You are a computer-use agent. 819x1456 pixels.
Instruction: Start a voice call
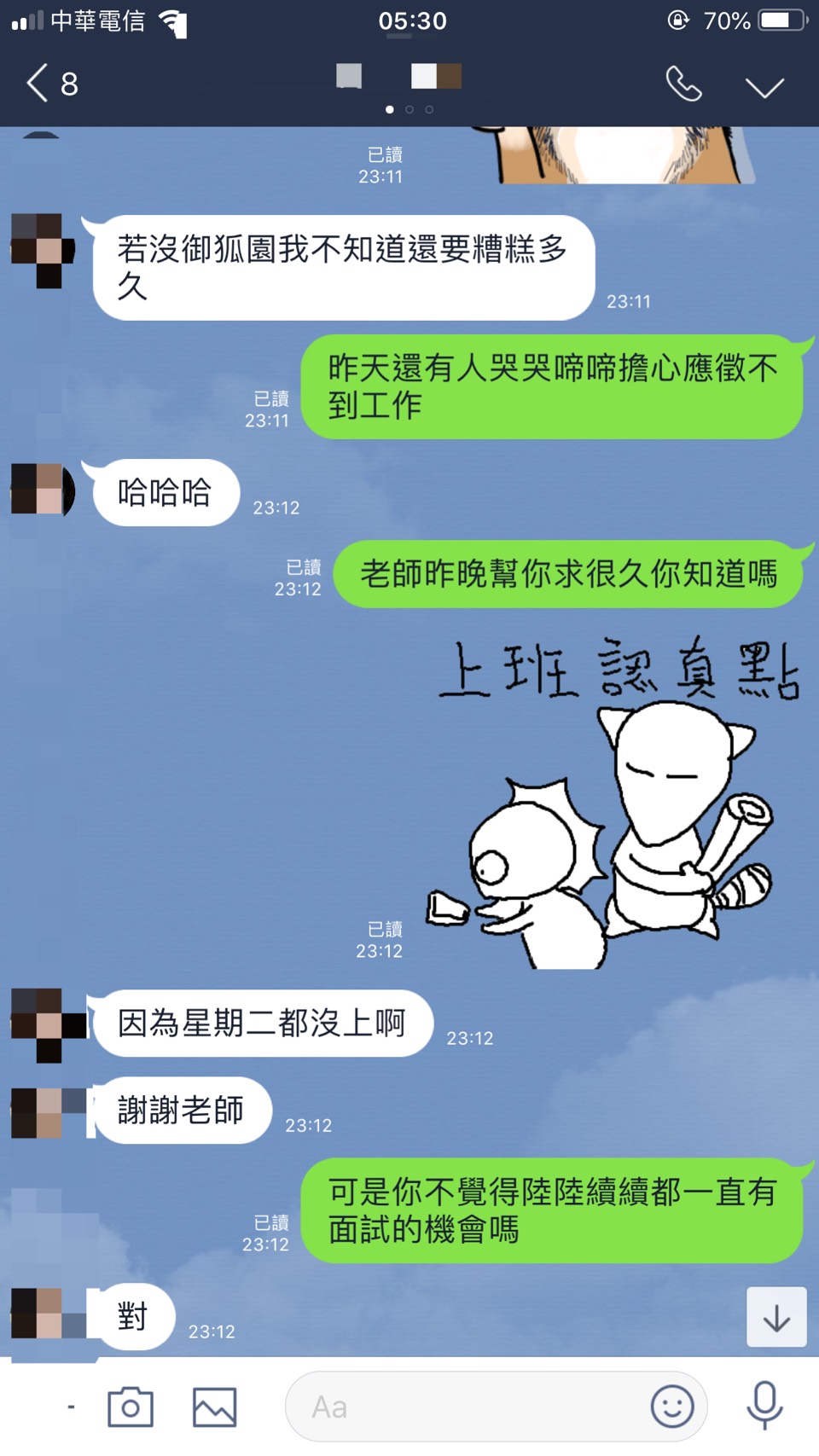click(x=683, y=84)
